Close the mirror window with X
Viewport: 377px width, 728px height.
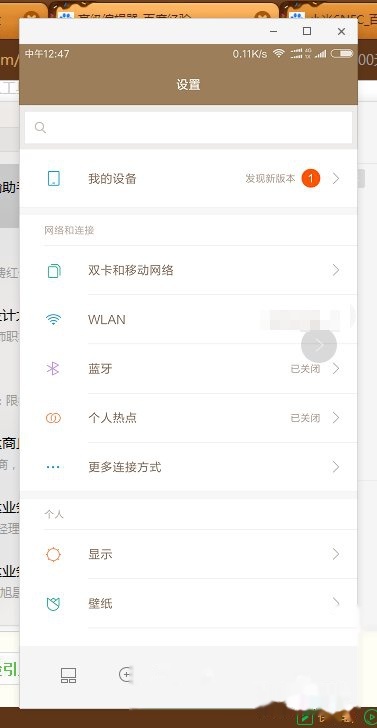click(x=341, y=31)
